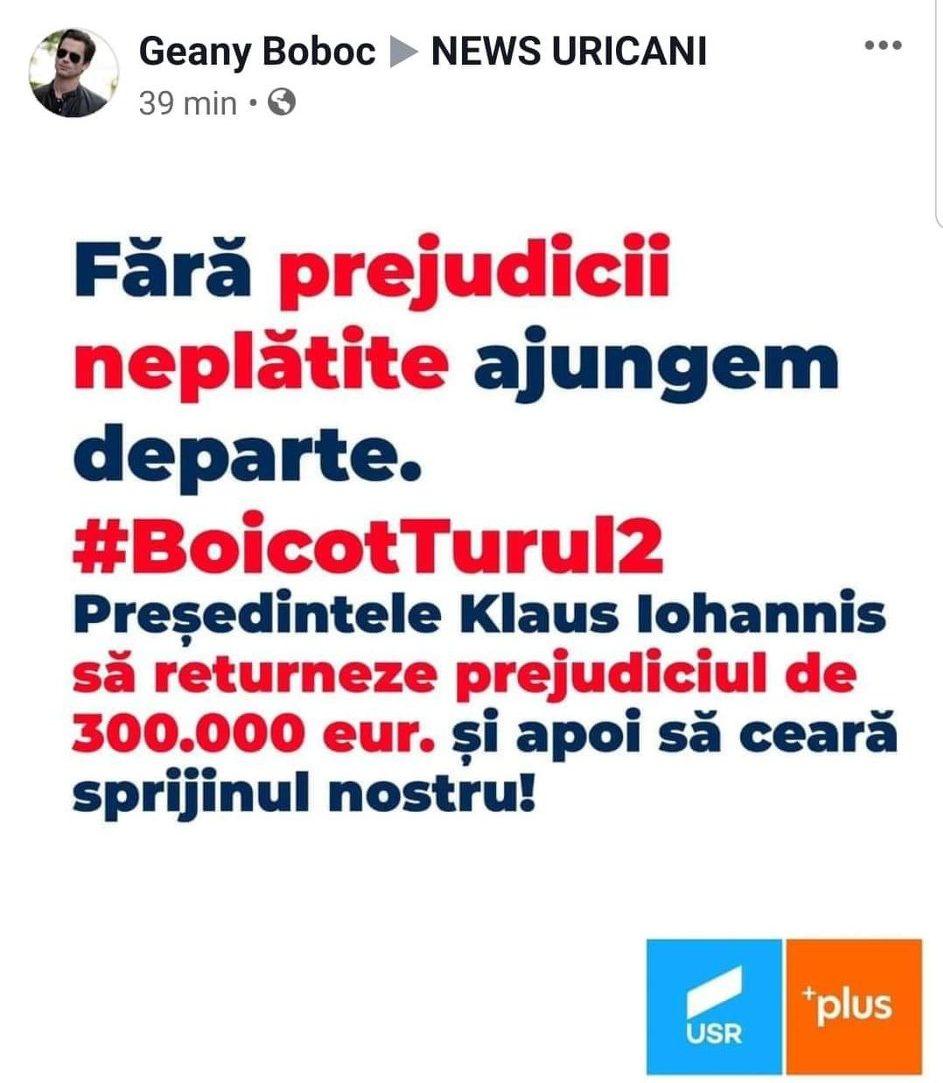This screenshot has width=943, height=1083.
Task: Open the post's three-dot options menu
Action: click(x=883, y=47)
